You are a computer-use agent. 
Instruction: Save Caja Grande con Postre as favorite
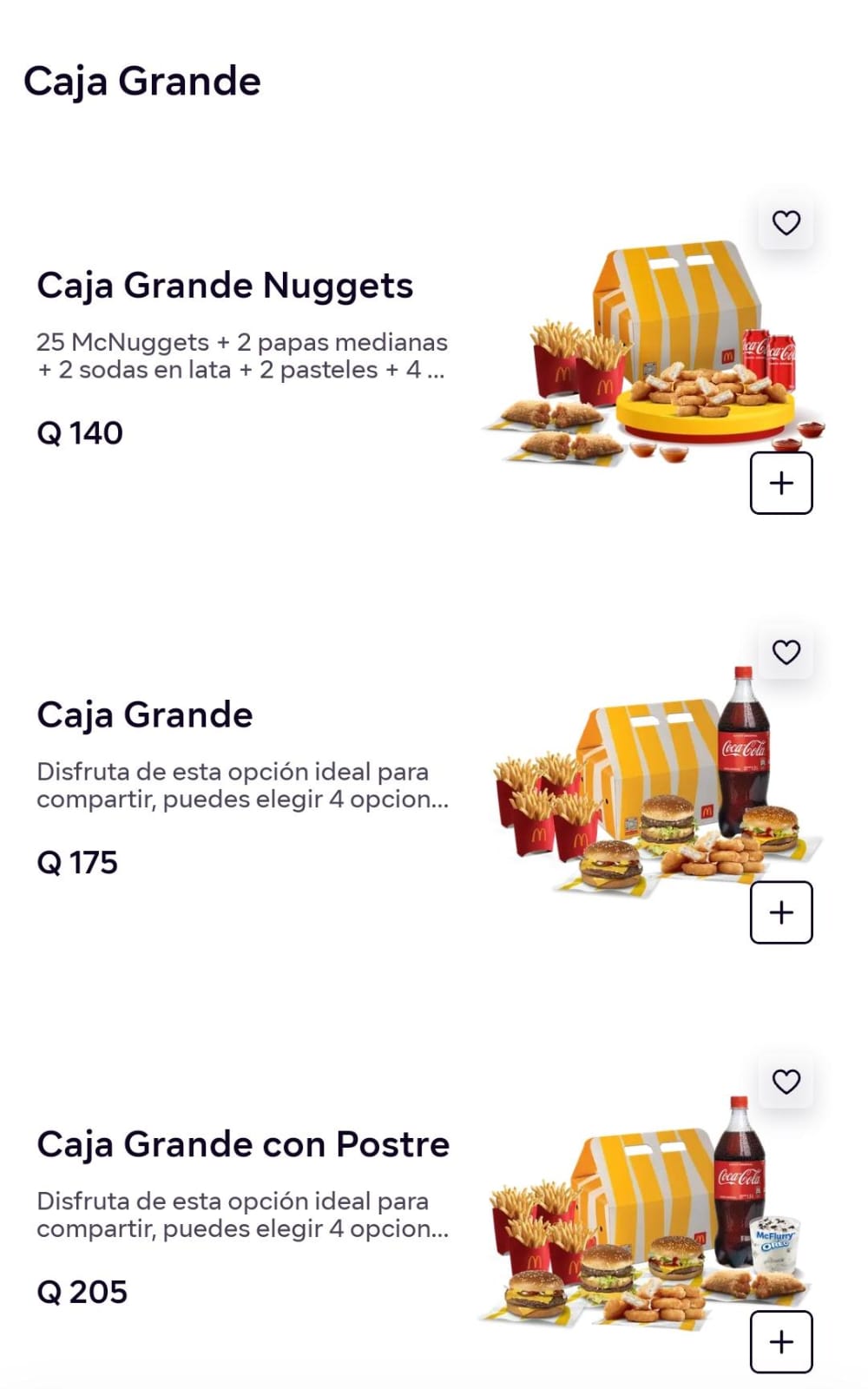click(x=786, y=1082)
